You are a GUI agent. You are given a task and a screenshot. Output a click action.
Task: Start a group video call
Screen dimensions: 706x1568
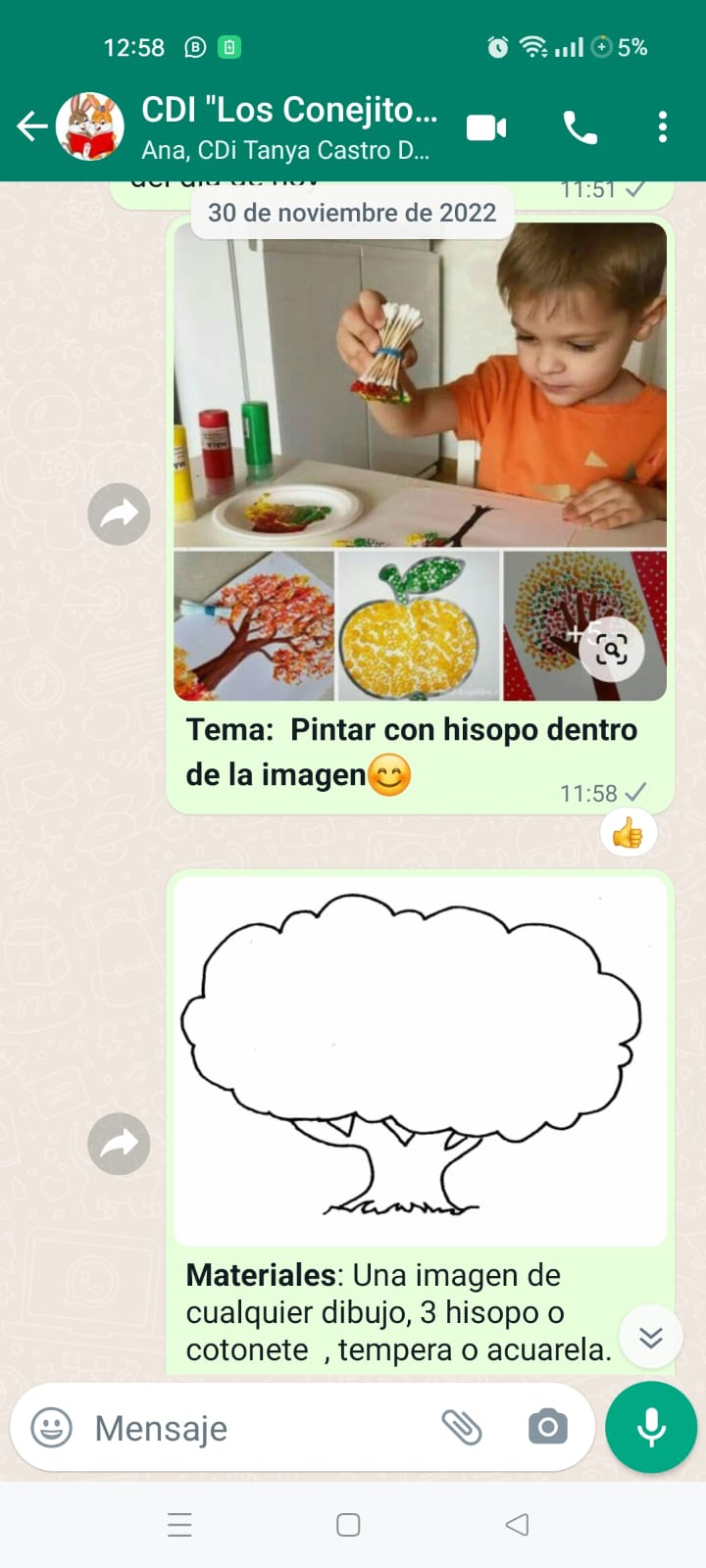(486, 127)
